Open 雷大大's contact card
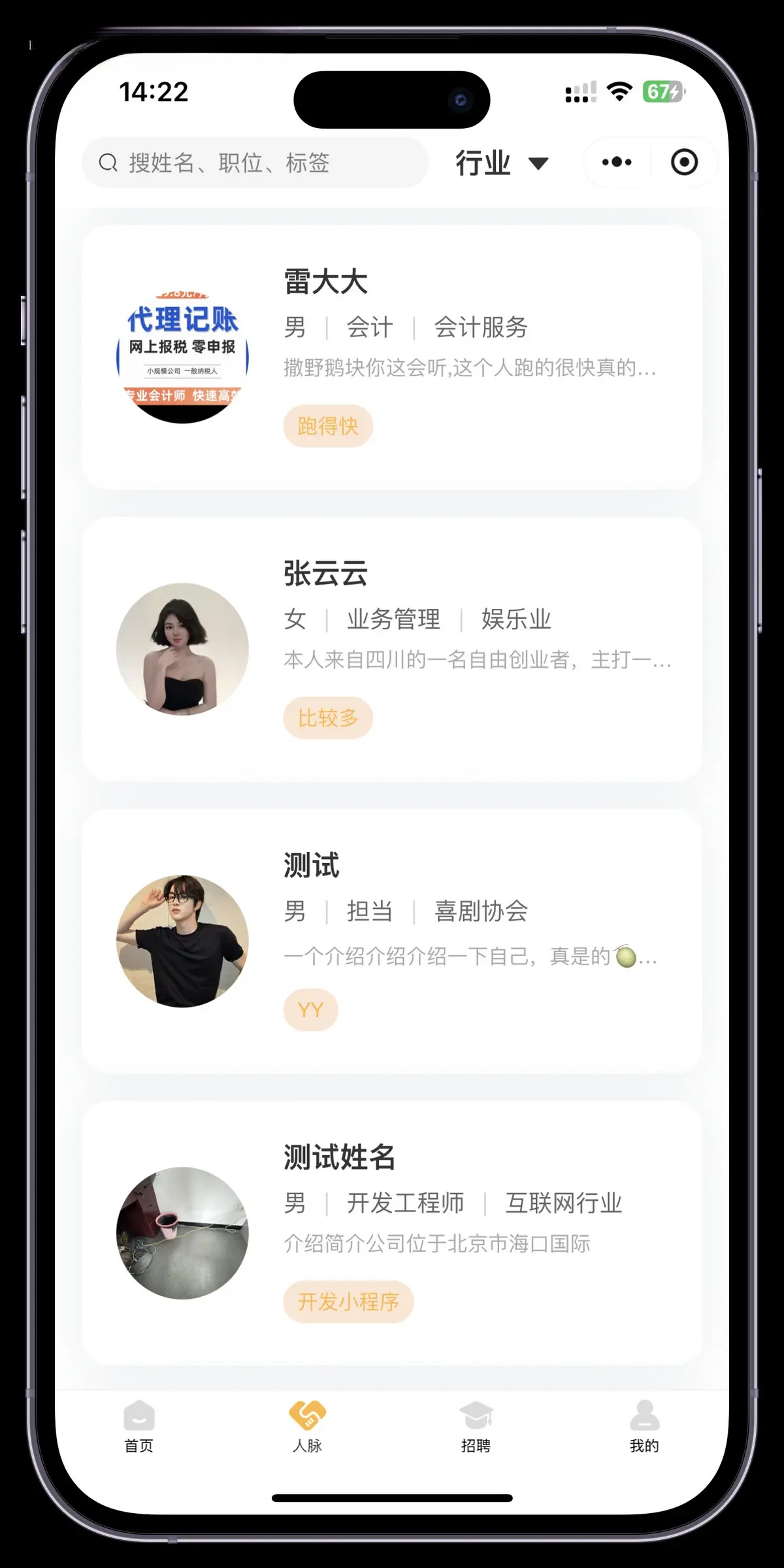The image size is (784, 1568). [x=392, y=357]
